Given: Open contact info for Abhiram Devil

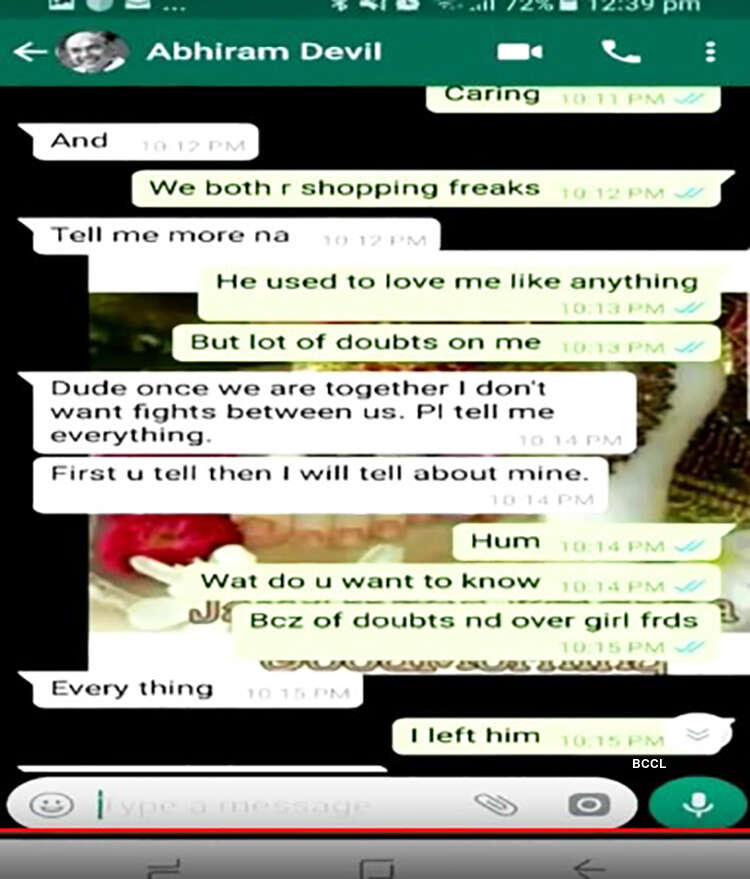Looking at the screenshot, I should click(x=264, y=52).
